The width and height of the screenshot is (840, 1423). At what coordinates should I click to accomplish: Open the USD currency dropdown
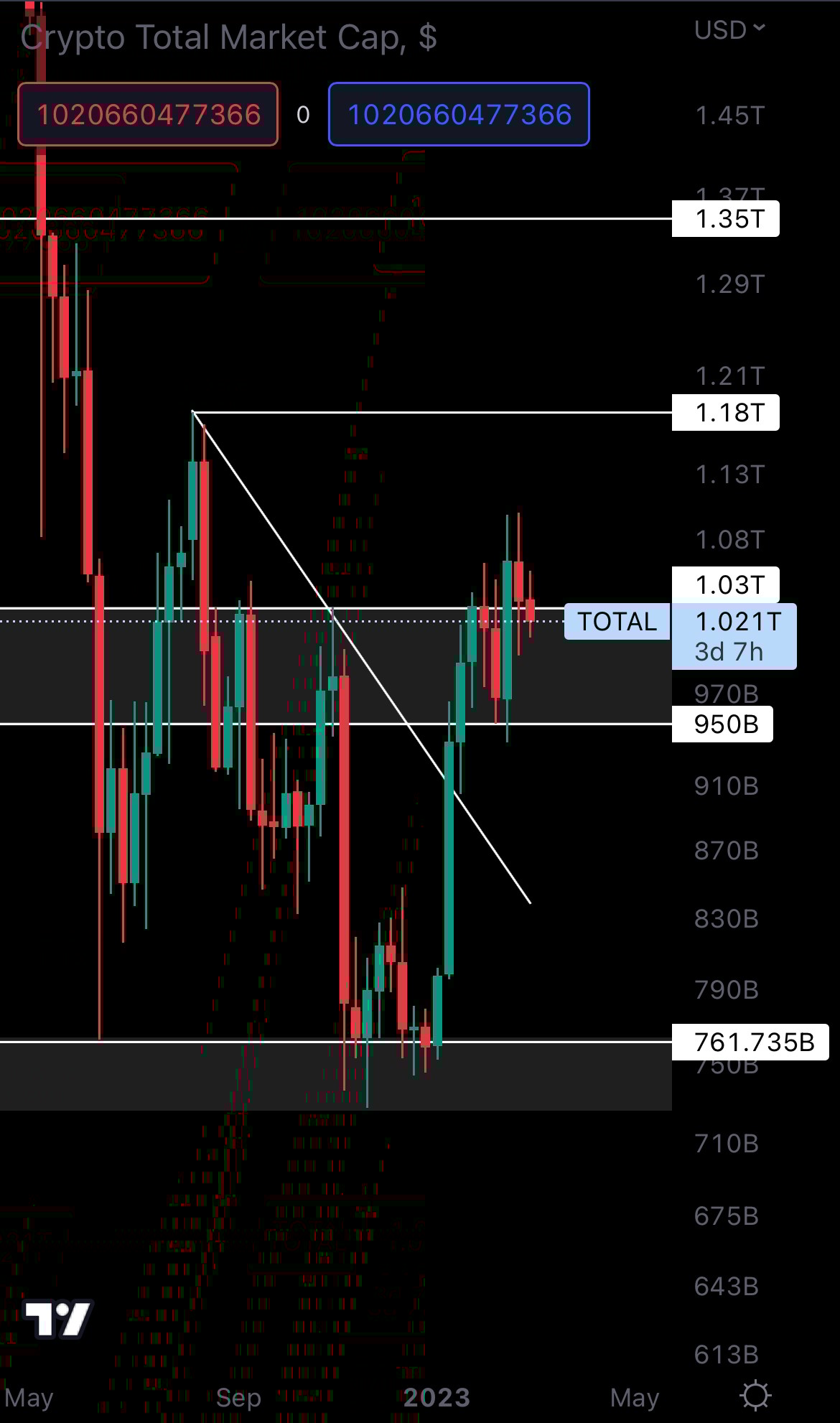(x=729, y=30)
